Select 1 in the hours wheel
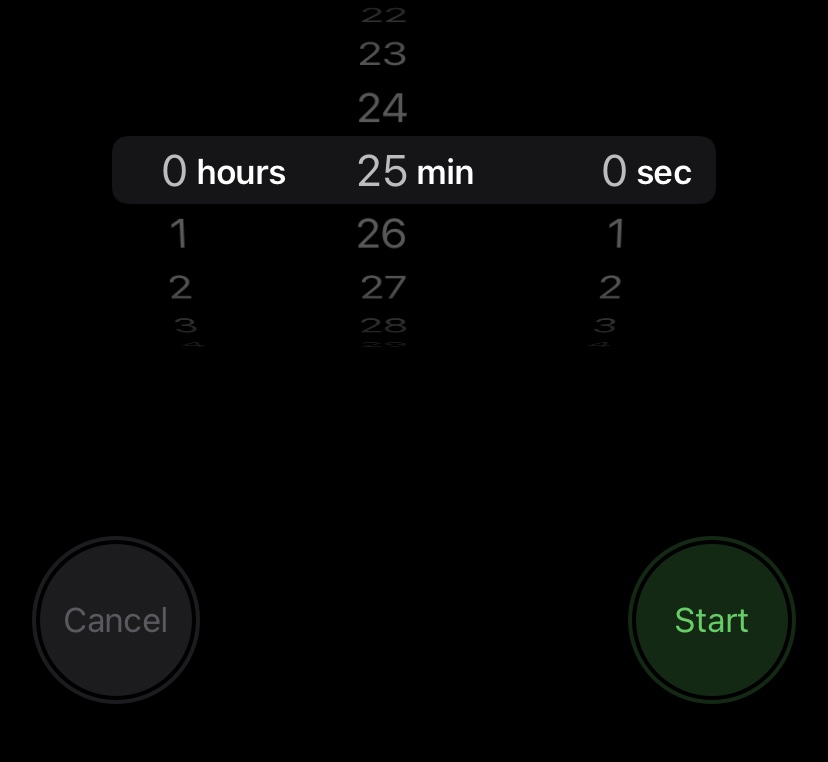This screenshot has height=762, width=828. tap(179, 235)
